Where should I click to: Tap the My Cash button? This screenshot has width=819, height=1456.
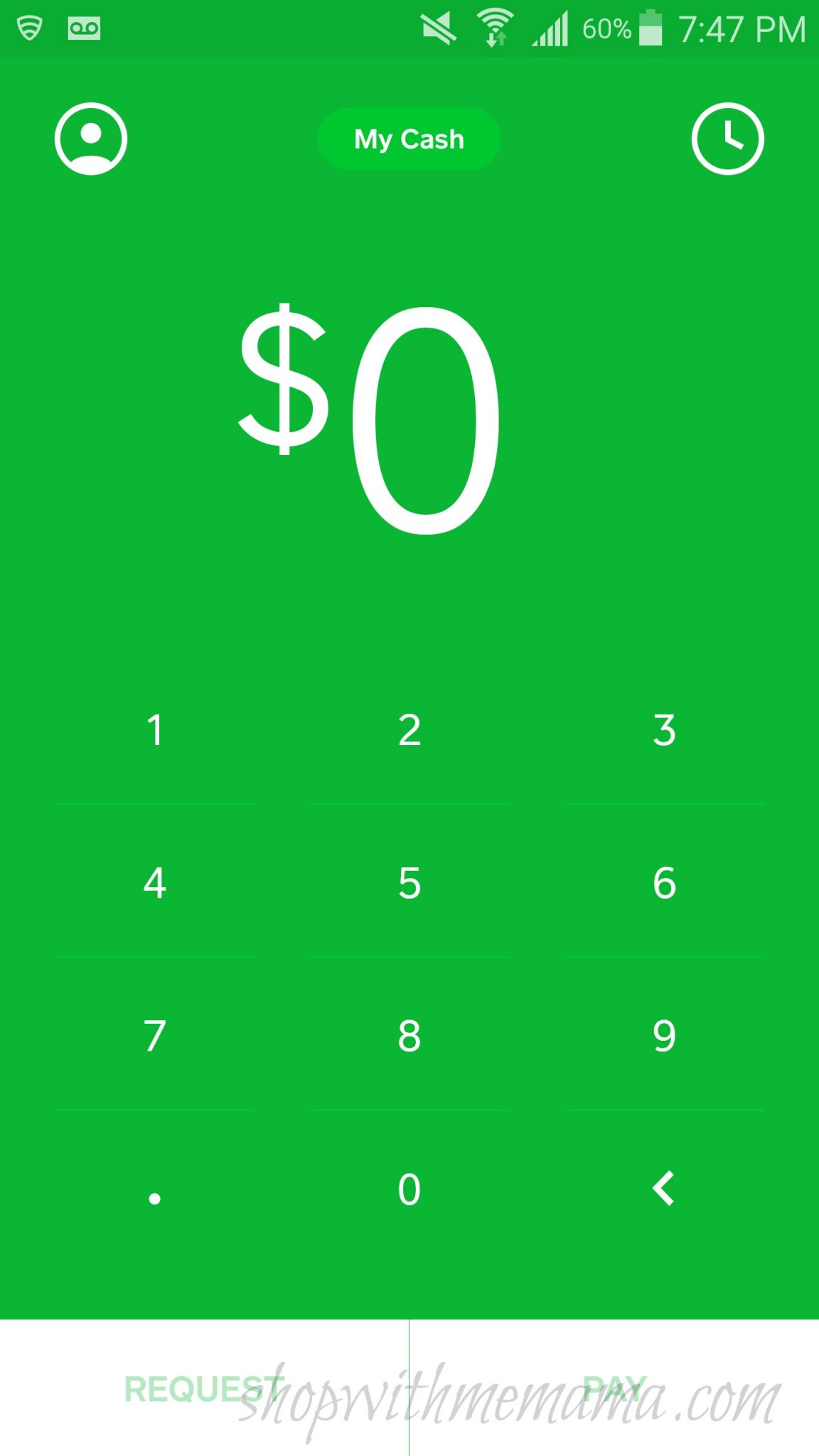pyautogui.click(x=409, y=139)
